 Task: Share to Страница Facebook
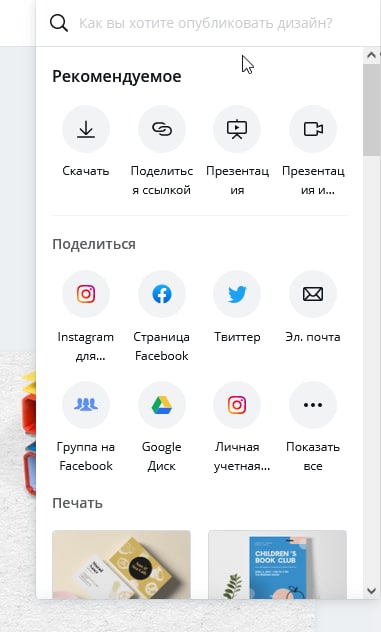click(162, 316)
